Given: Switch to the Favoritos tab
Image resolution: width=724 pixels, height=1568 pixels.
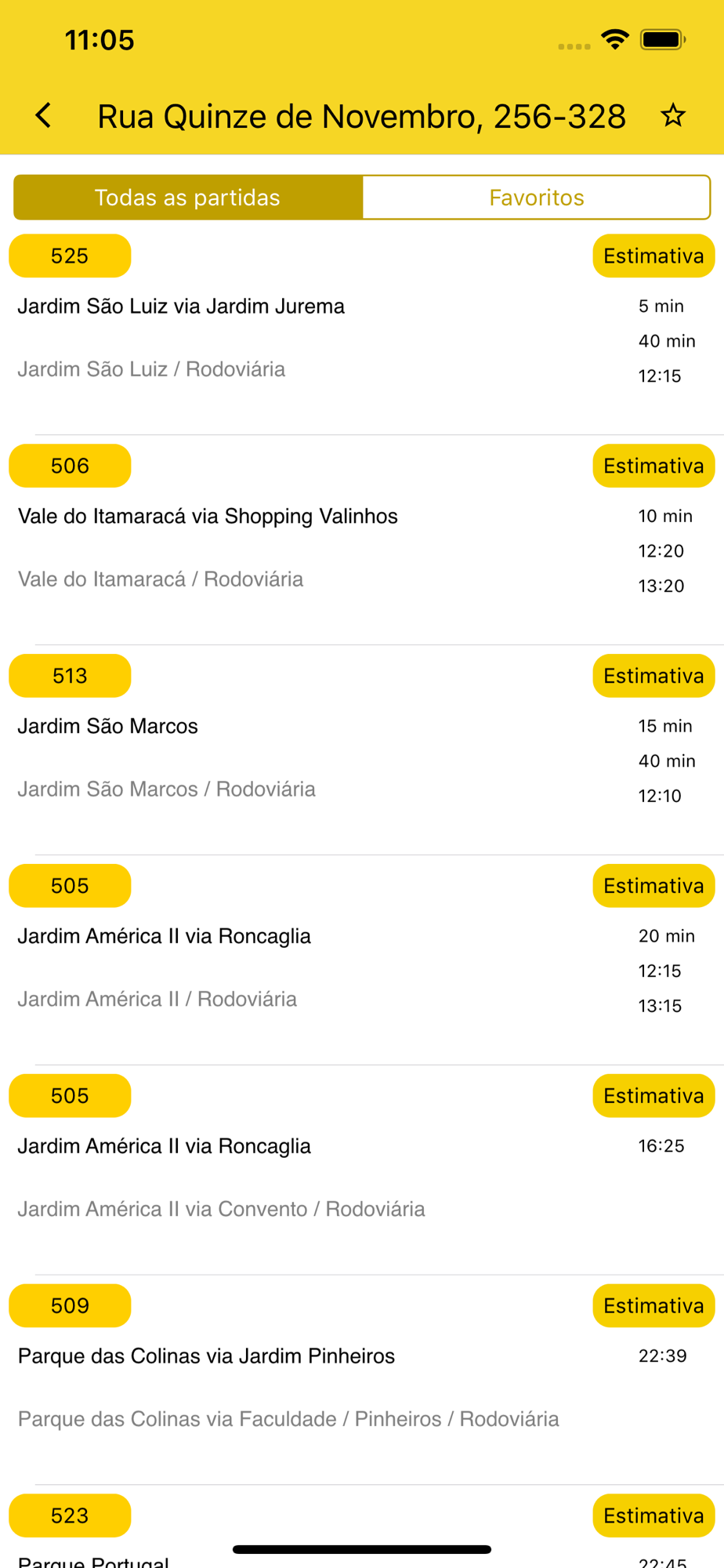Looking at the screenshot, I should click(x=537, y=198).
